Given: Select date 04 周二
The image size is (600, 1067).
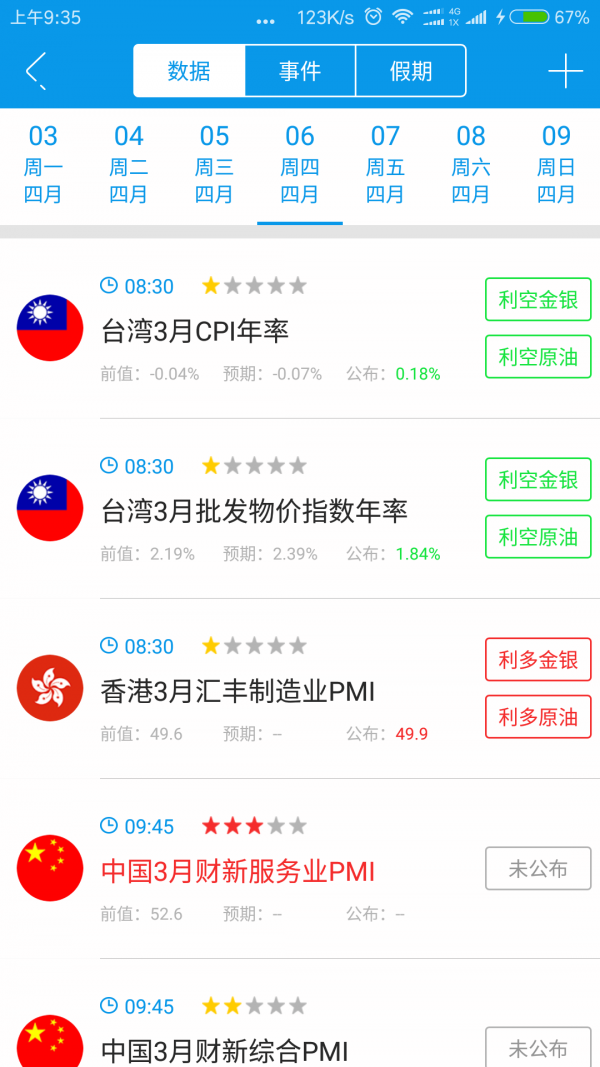Looking at the screenshot, I should tap(129, 165).
